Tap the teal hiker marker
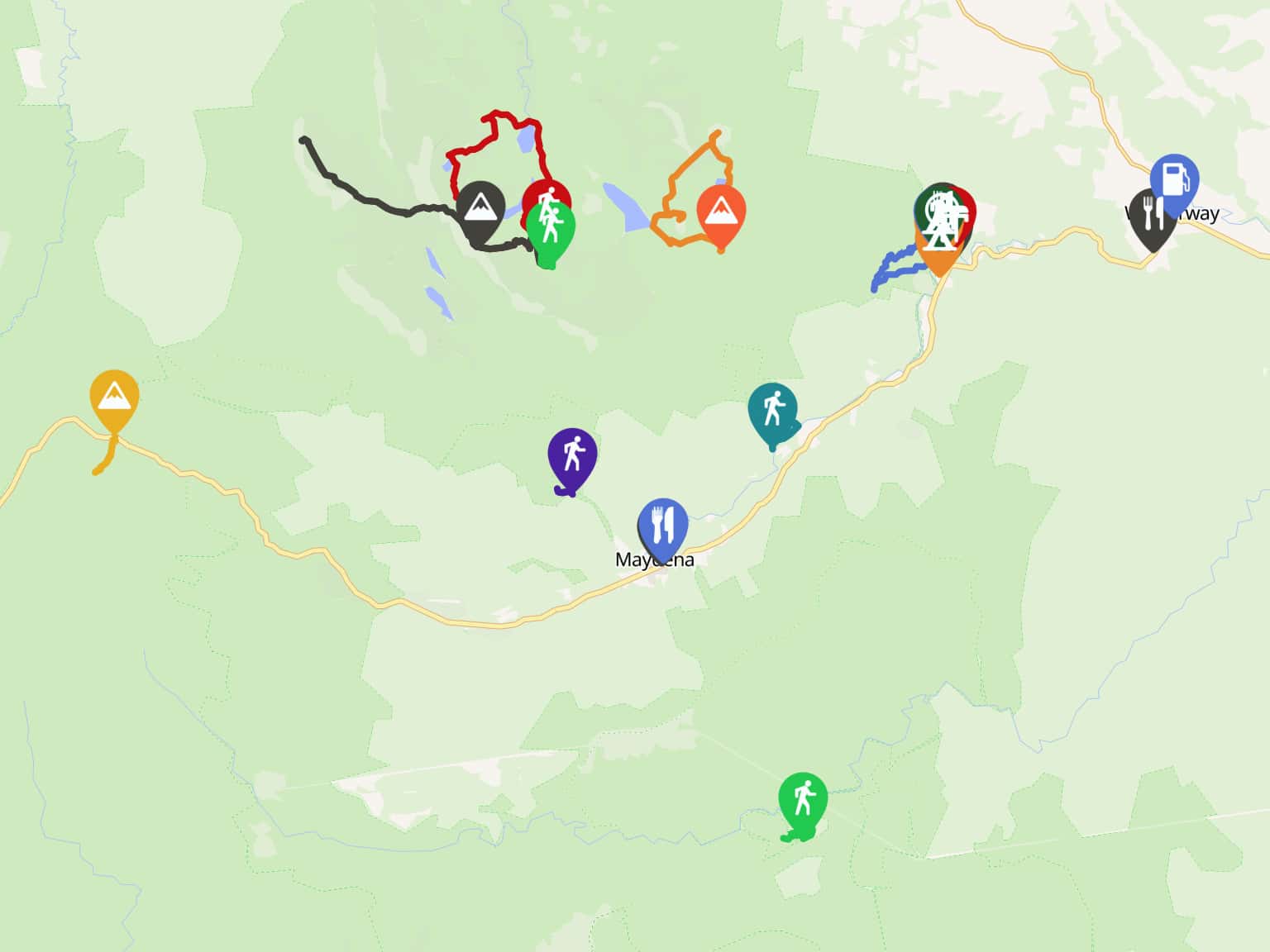The image size is (1270, 952). 772,410
